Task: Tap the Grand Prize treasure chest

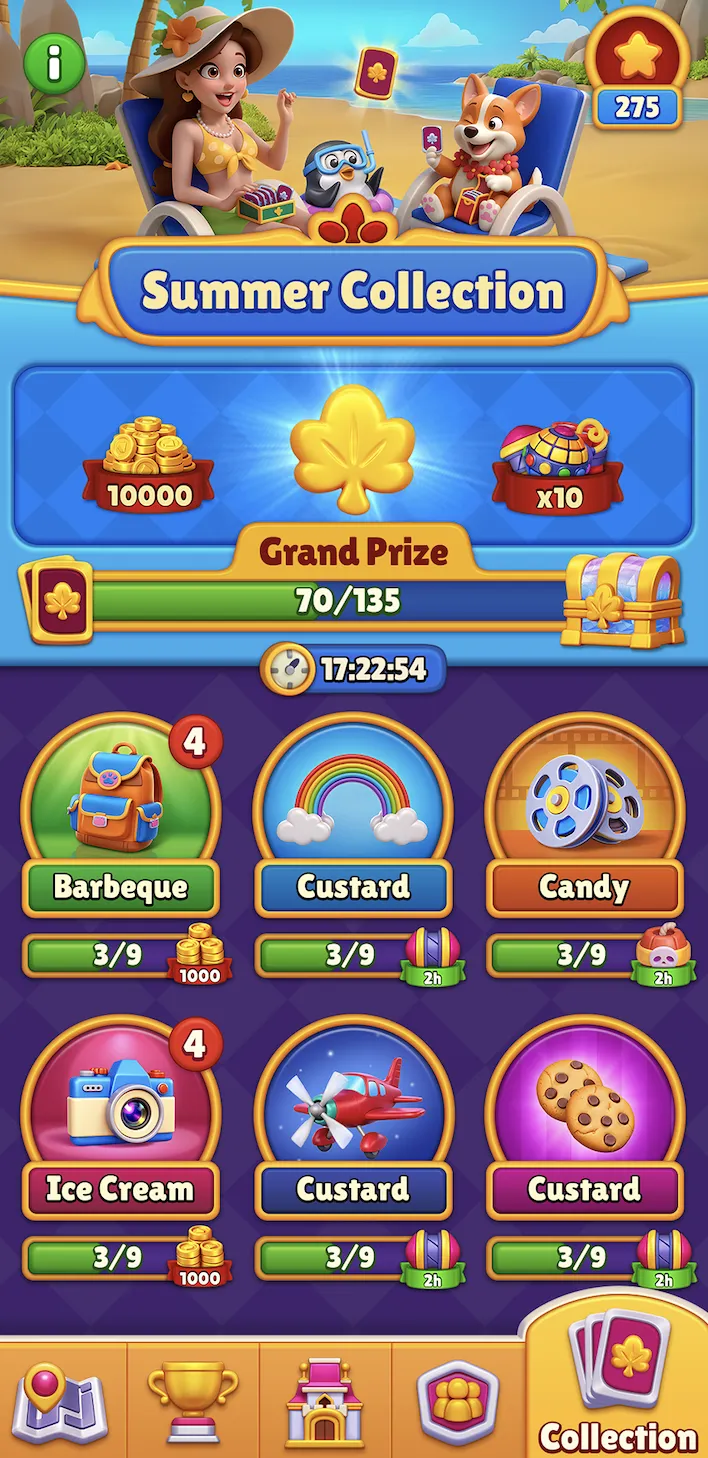Action: 623,600
